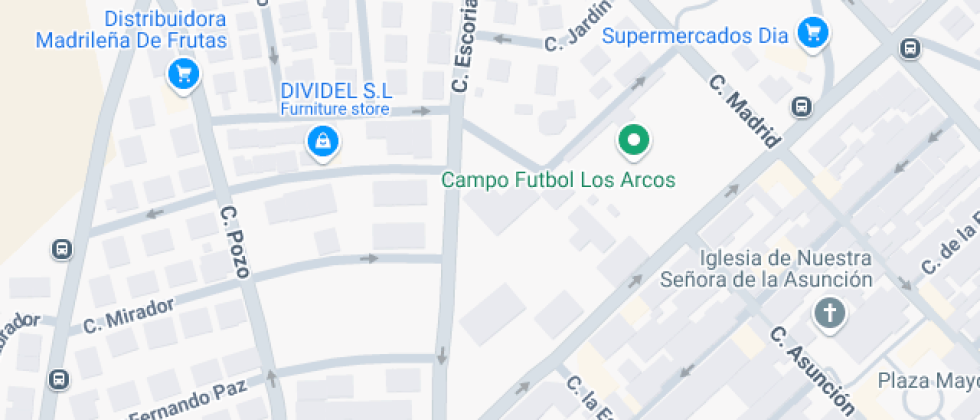Image resolution: width=980 pixels, height=420 pixels.
Task: Open the Supermercados Dia shopping marker
Action: [812, 33]
